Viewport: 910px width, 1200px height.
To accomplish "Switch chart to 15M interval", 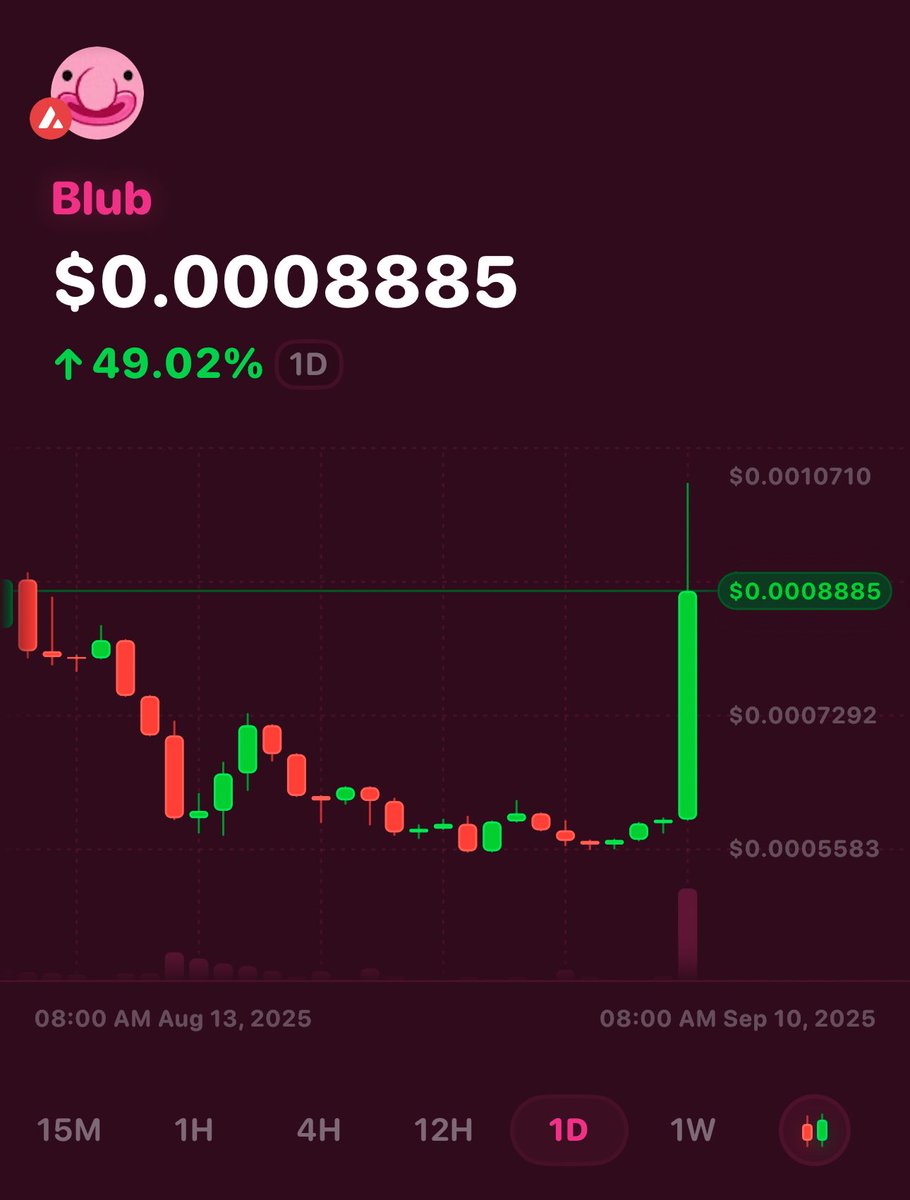I will coord(69,1131).
